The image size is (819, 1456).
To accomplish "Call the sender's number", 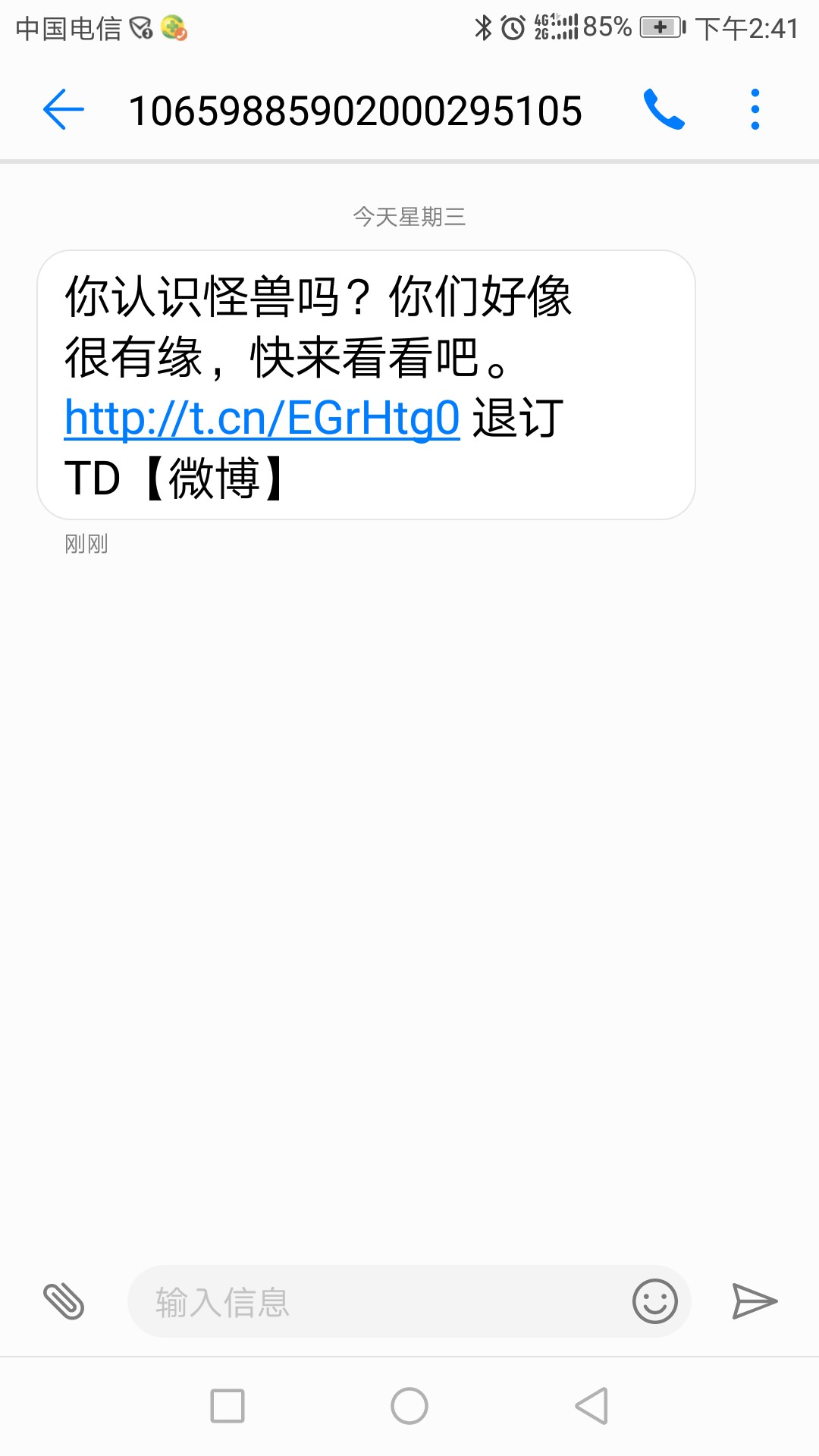I will 664,110.
